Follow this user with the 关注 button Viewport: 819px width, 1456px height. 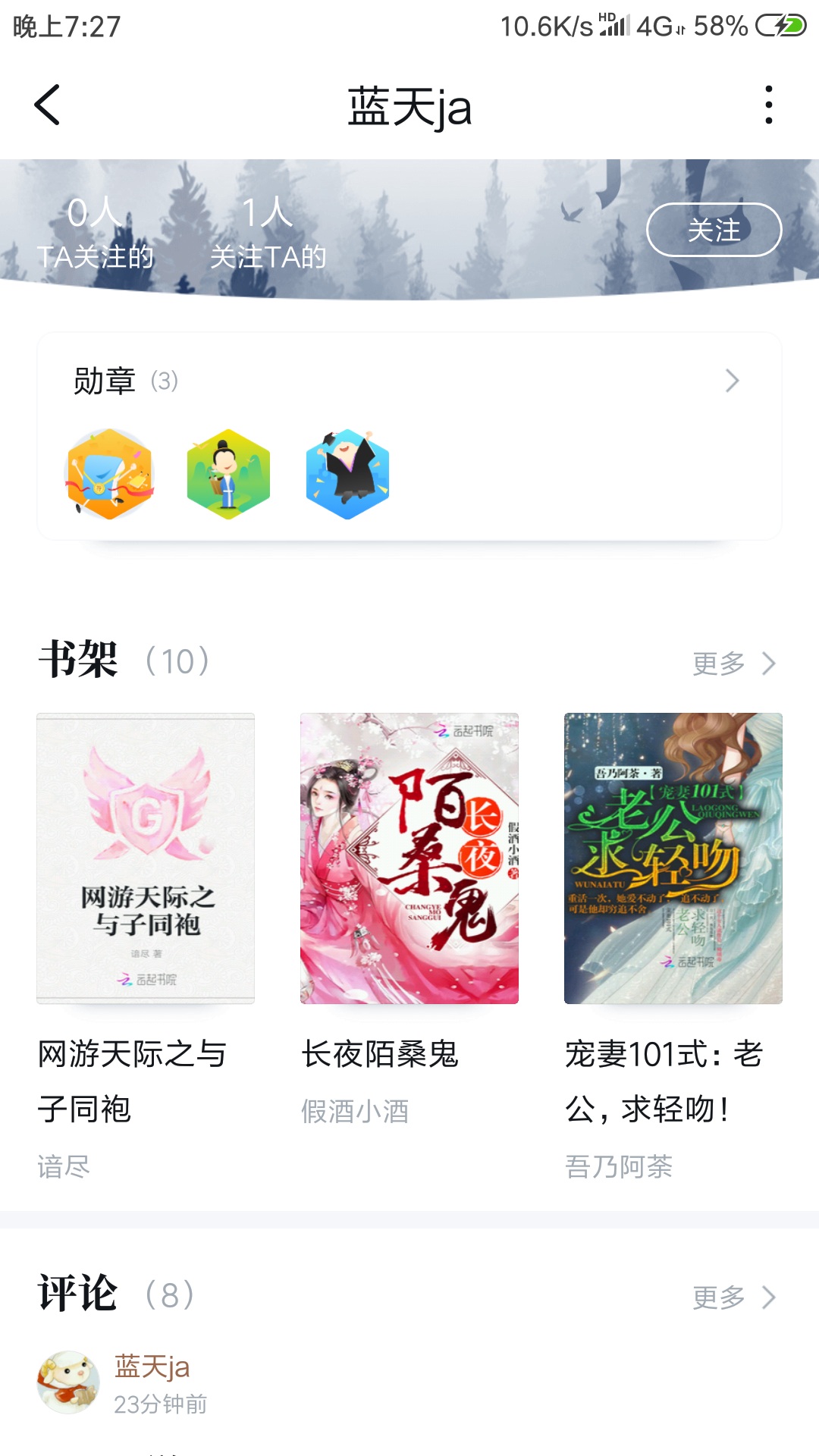pyautogui.click(x=714, y=230)
